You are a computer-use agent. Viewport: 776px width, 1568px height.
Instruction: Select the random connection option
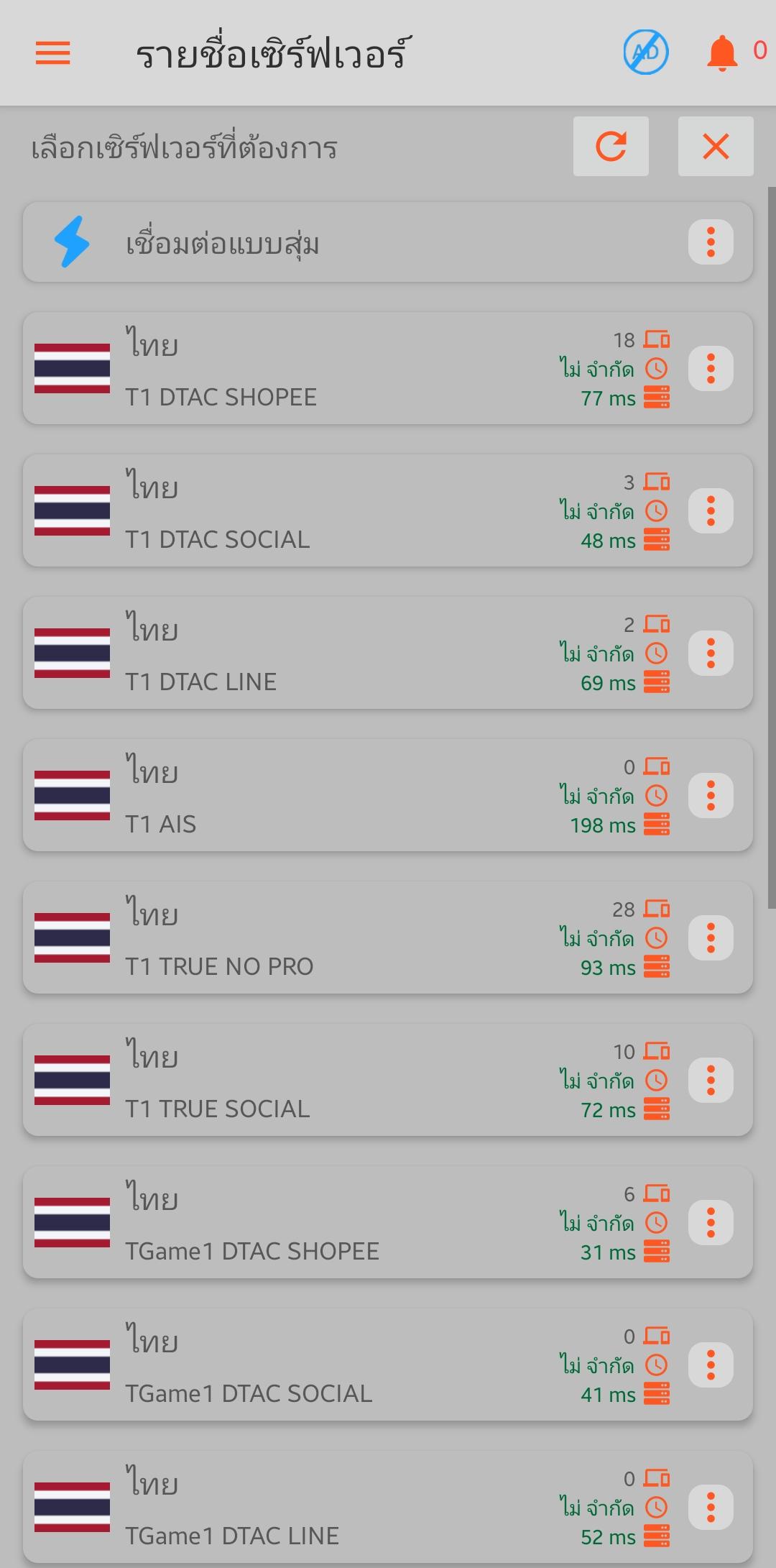(x=388, y=242)
